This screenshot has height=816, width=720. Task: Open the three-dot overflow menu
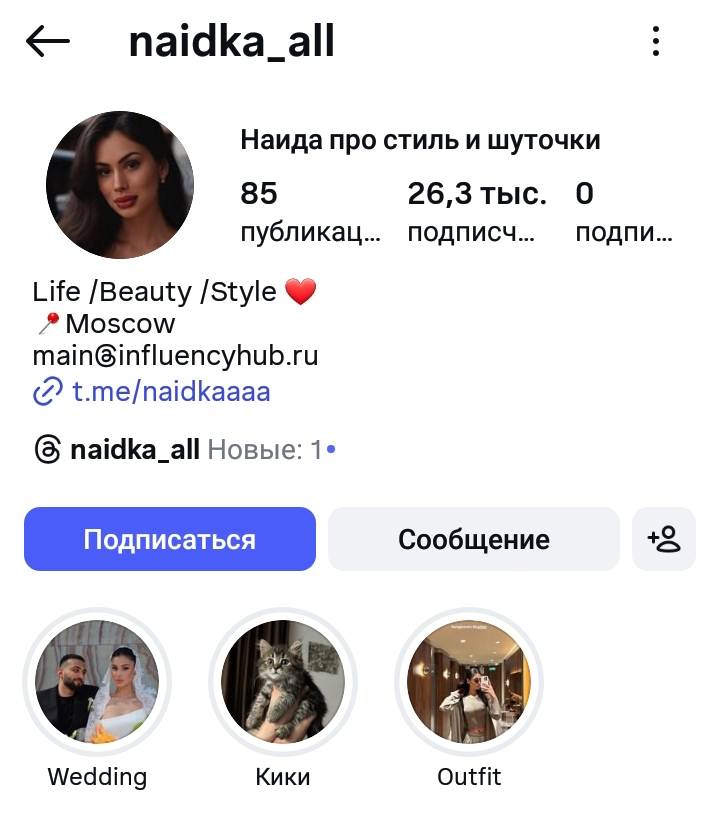pos(656,42)
